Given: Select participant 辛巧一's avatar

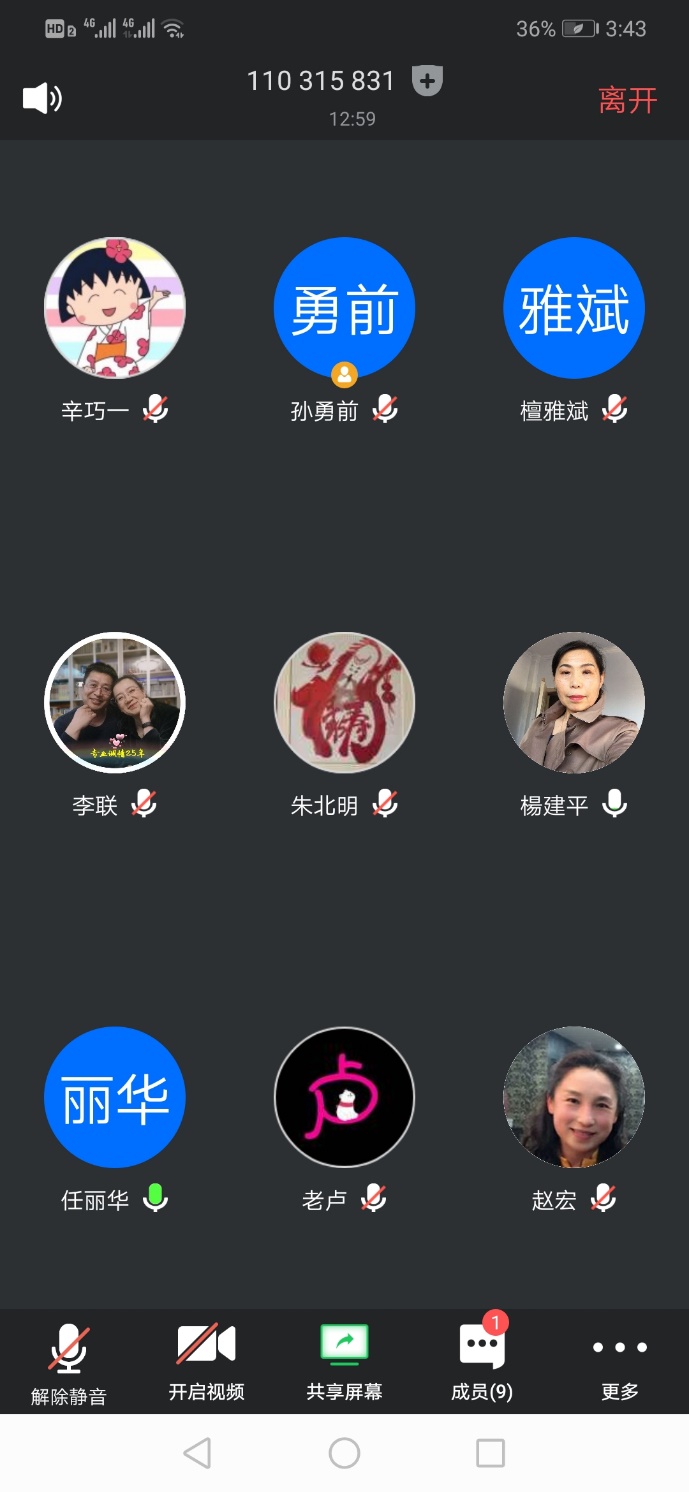Looking at the screenshot, I should click(x=115, y=308).
